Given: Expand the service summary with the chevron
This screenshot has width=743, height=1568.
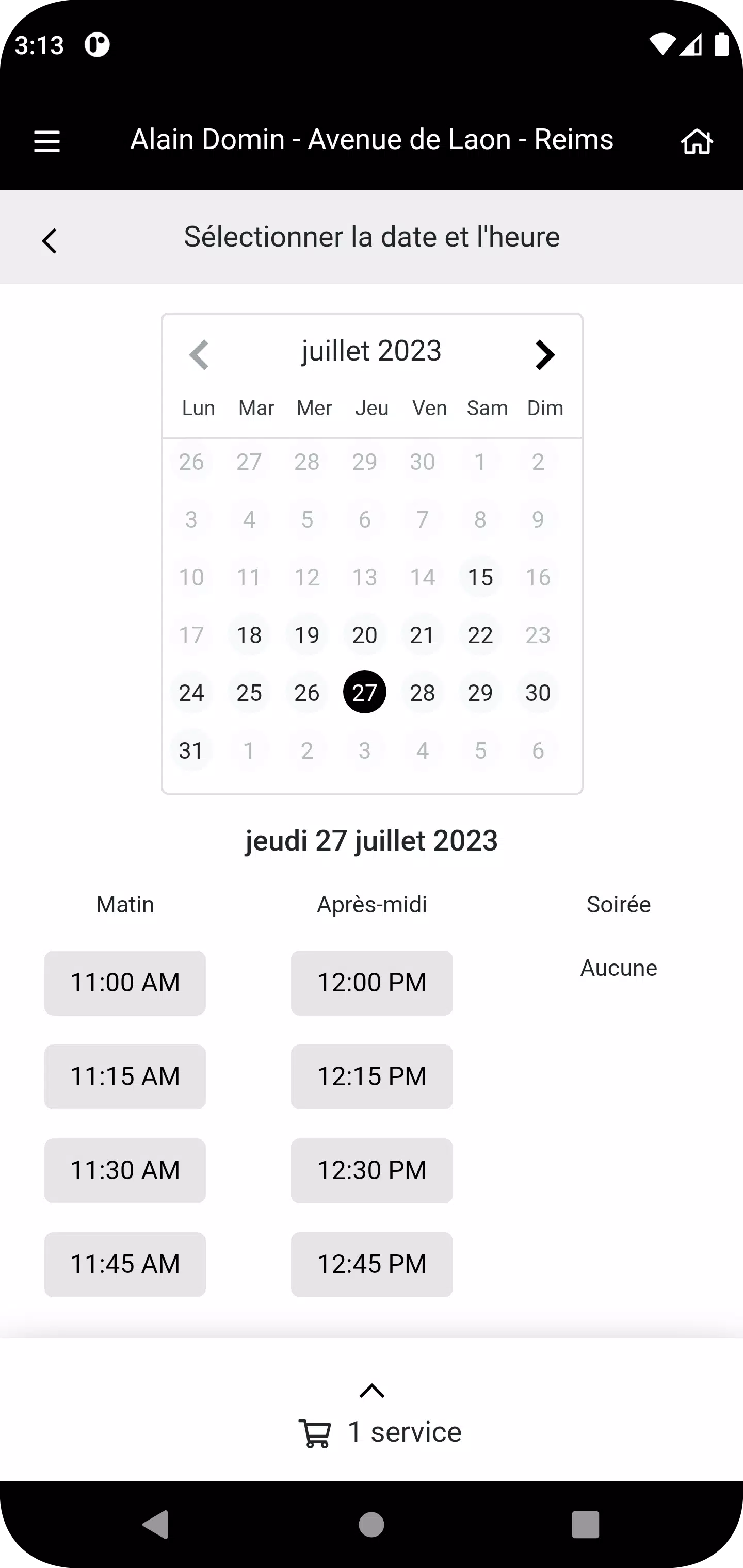Looking at the screenshot, I should (x=372, y=1391).
